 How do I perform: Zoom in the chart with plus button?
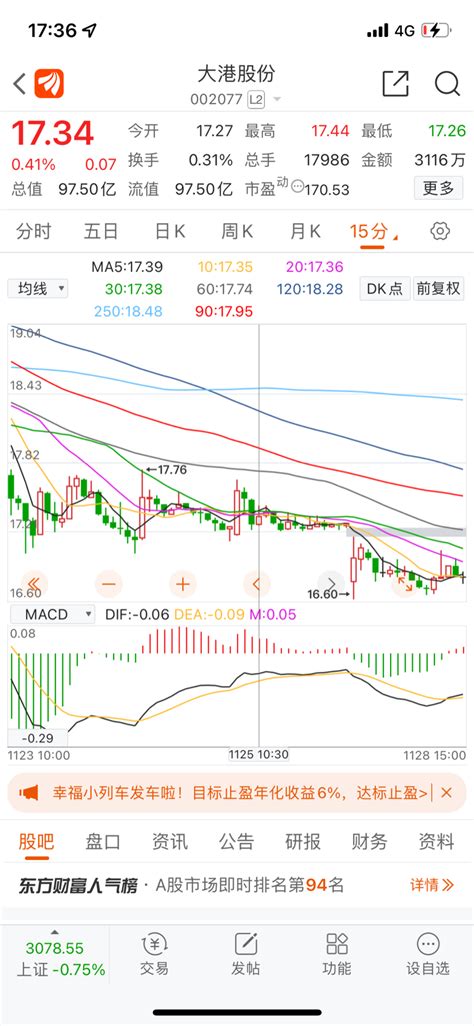click(183, 584)
